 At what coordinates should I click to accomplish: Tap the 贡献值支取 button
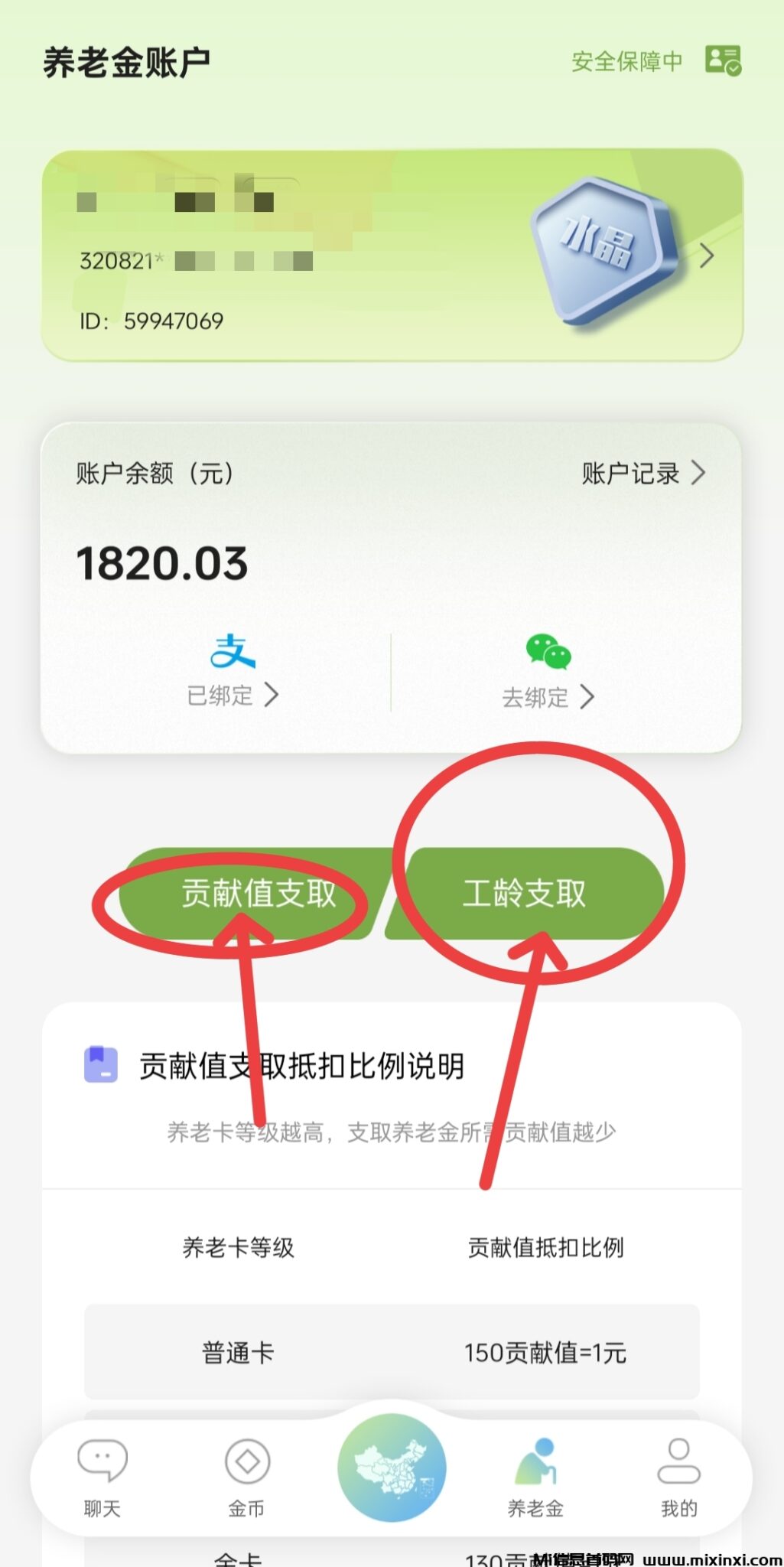coord(259,893)
